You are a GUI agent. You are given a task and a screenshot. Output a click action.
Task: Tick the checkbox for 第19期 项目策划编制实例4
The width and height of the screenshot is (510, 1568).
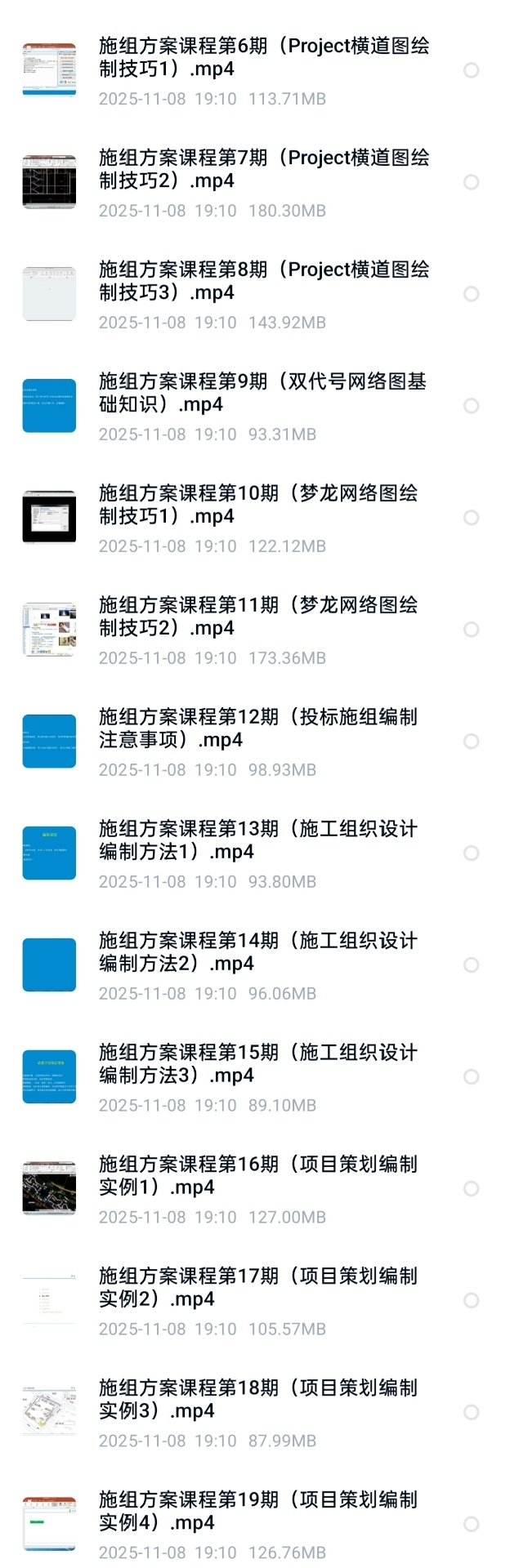tap(471, 1525)
